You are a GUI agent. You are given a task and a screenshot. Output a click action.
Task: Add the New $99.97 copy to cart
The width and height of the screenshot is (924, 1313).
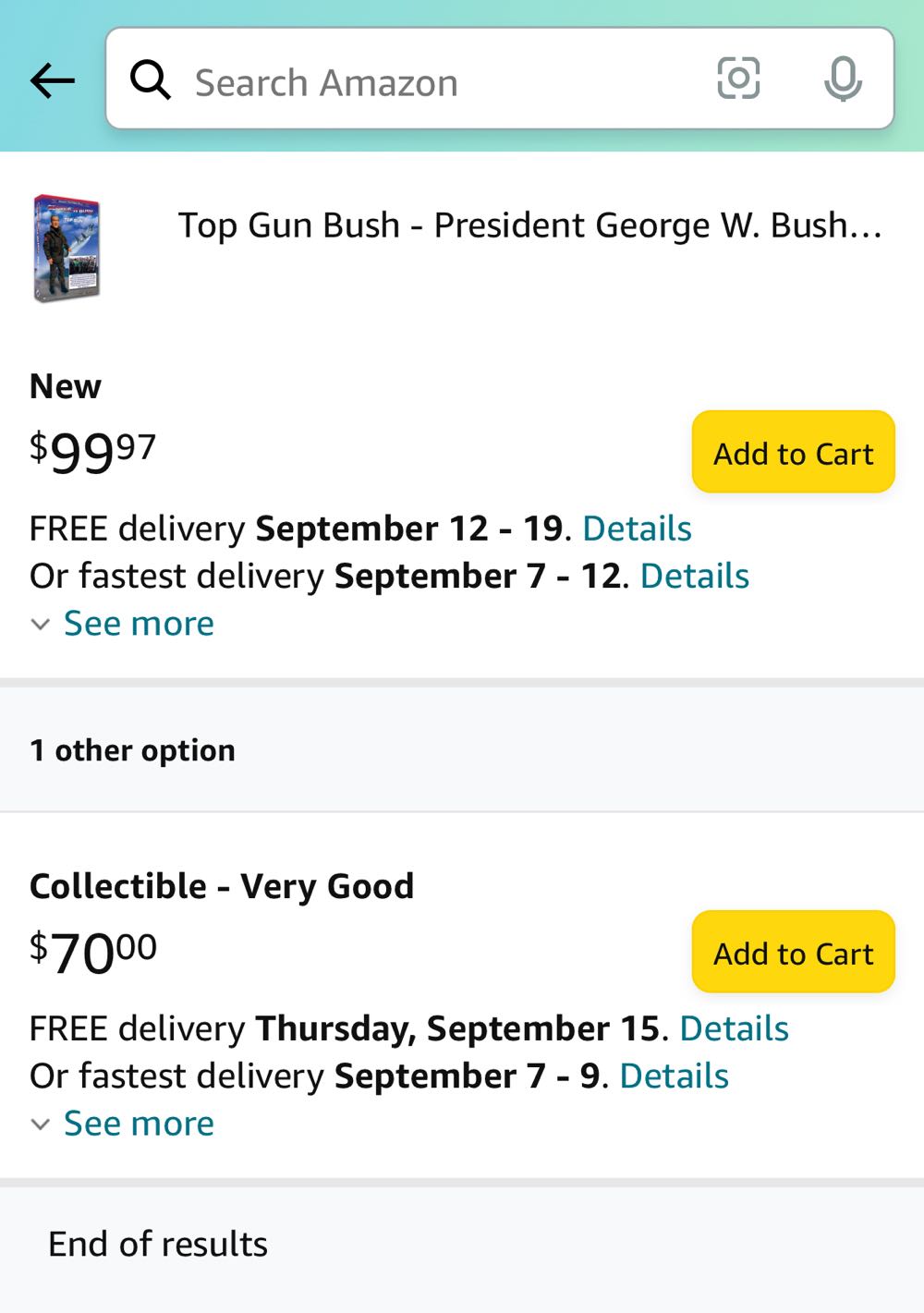point(793,453)
